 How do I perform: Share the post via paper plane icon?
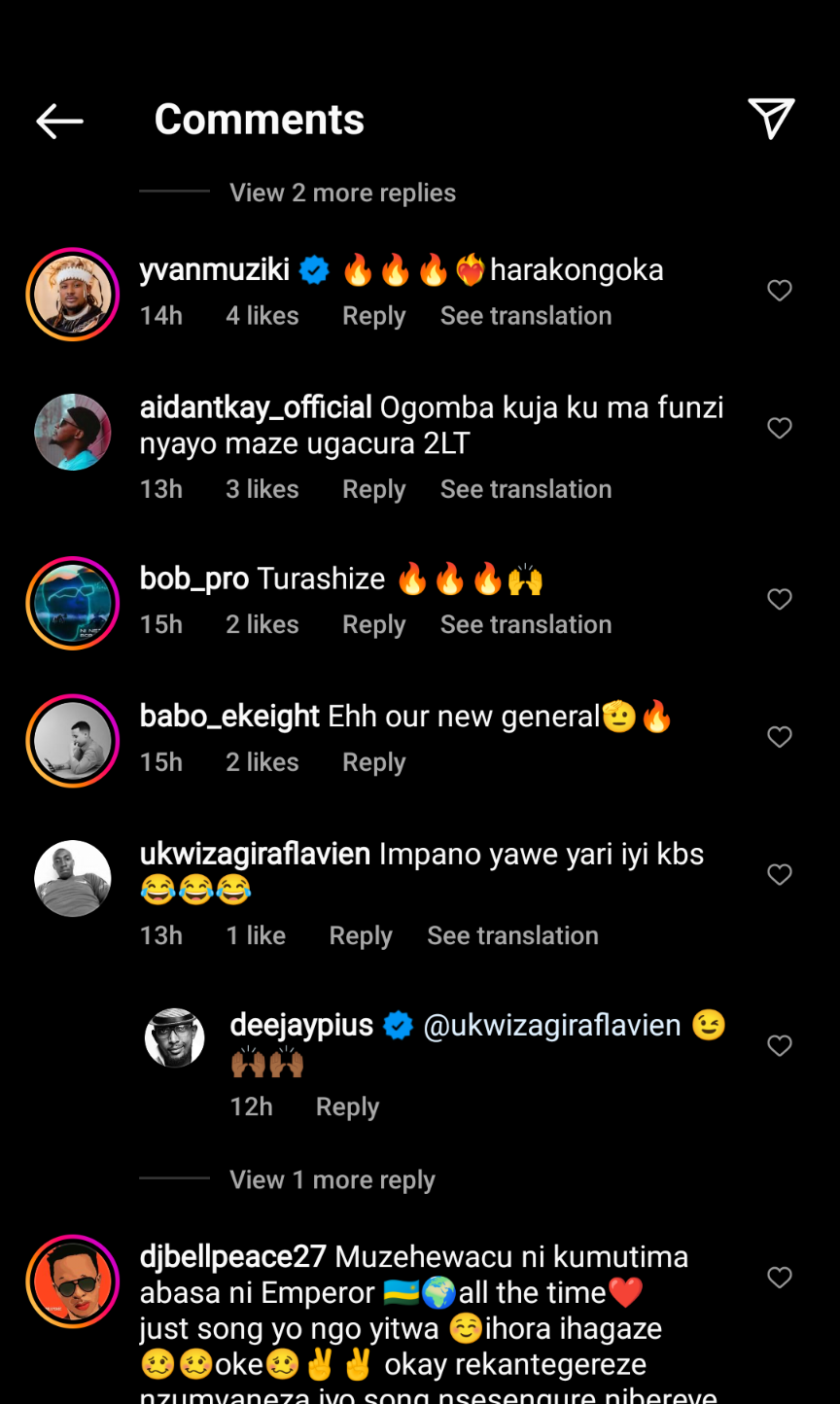coord(771,119)
